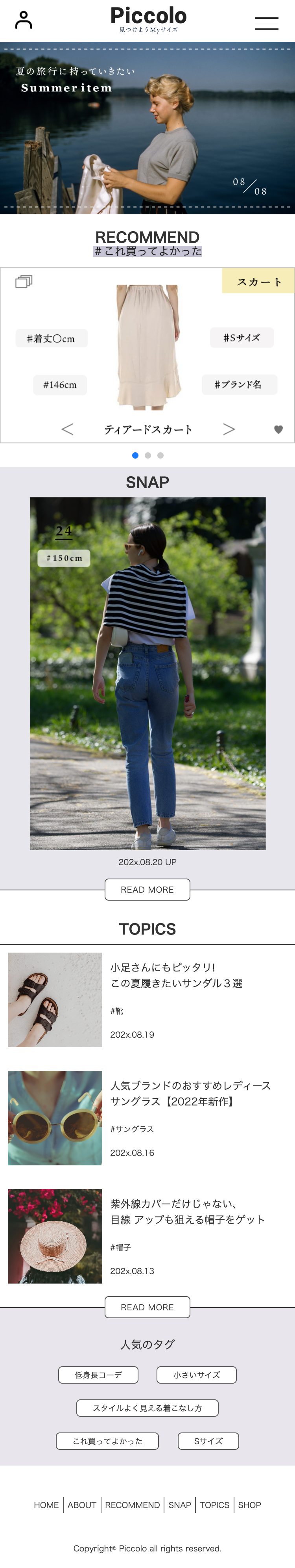Open the Summer item banner

147,128
